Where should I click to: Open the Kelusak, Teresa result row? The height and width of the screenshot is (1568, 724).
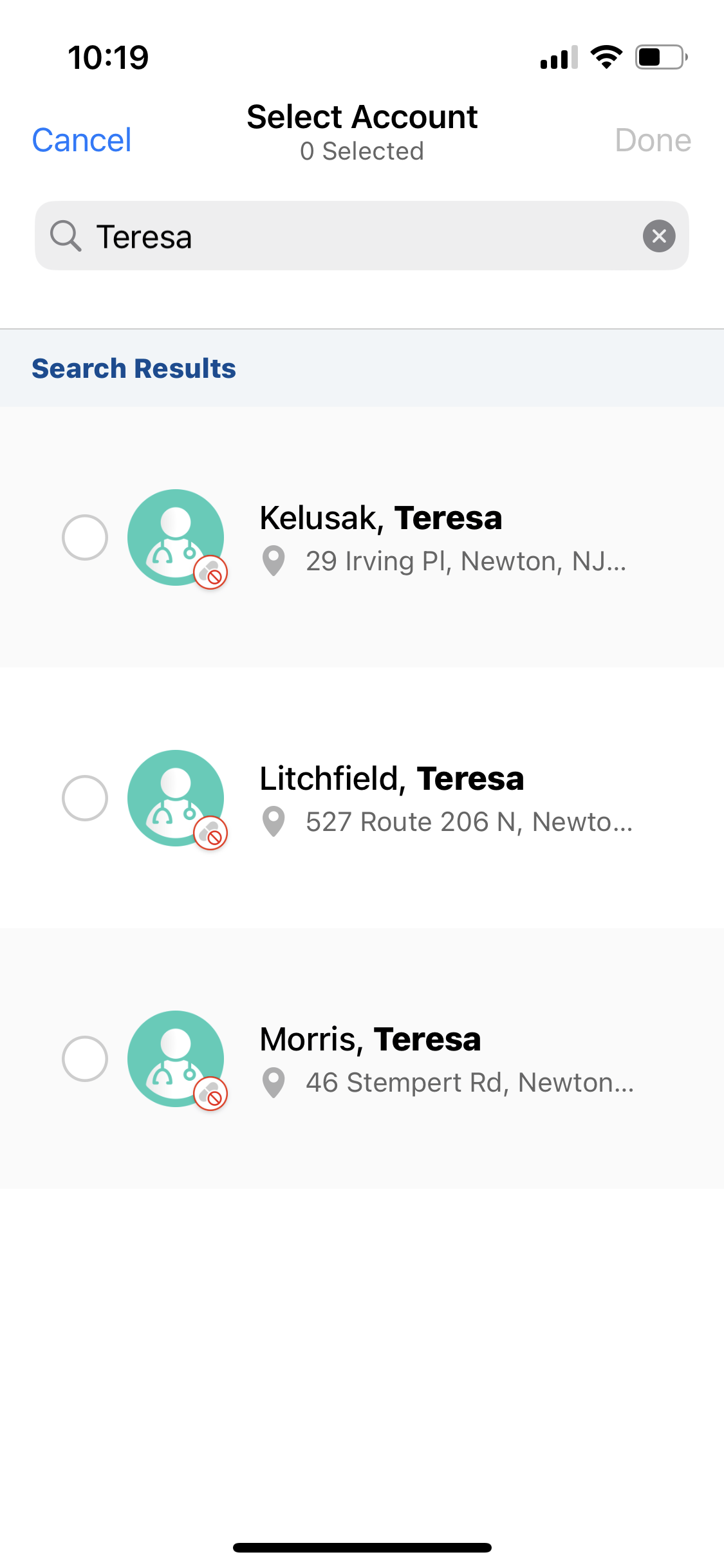[444, 537]
